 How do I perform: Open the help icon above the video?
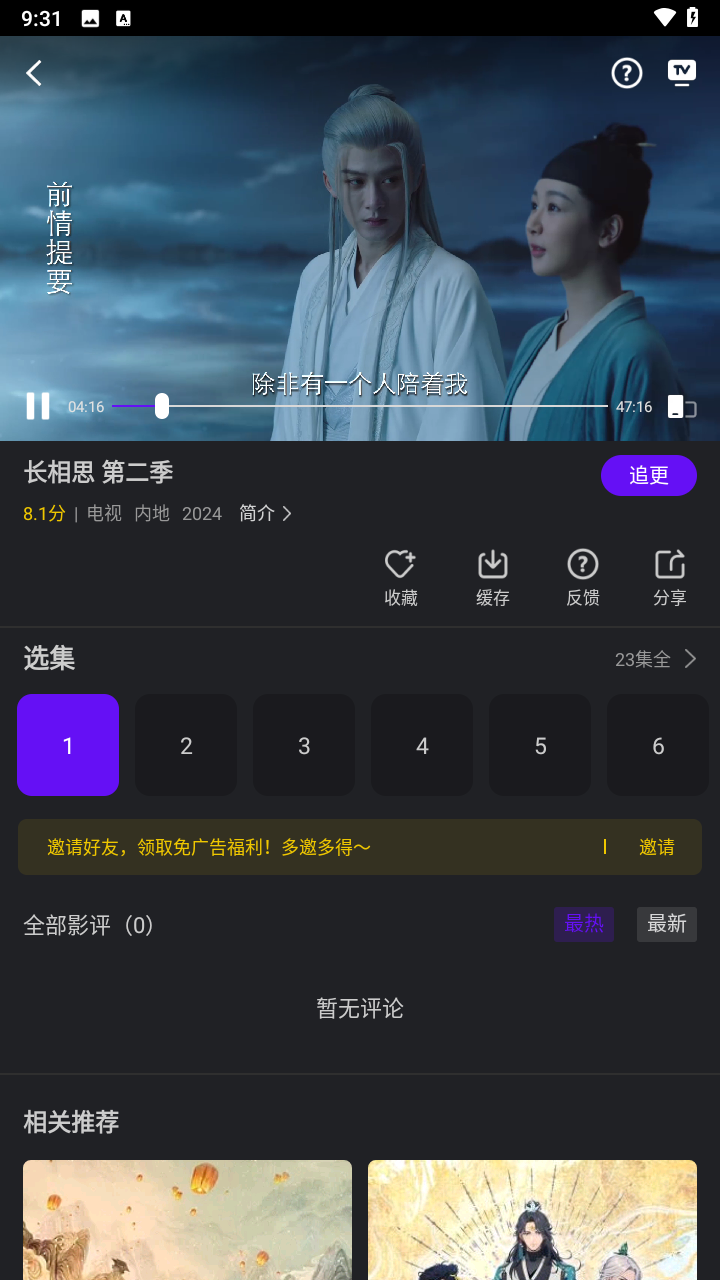(627, 73)
